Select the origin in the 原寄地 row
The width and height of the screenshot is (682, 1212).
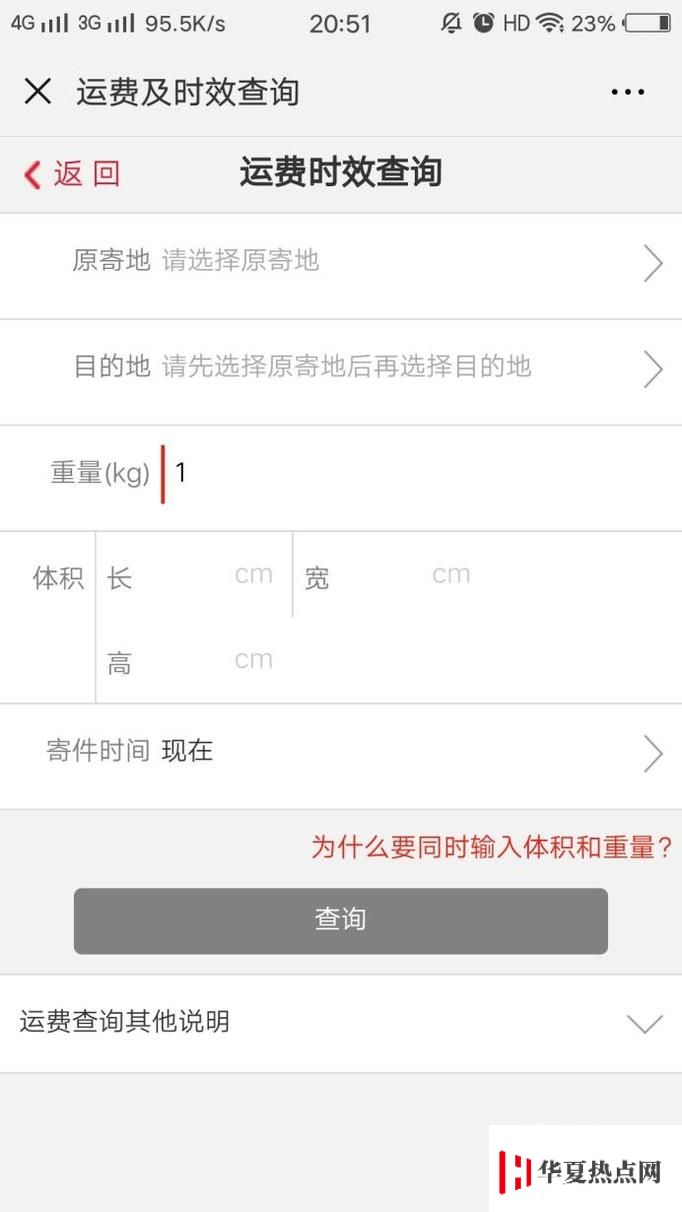pos(341,266)
